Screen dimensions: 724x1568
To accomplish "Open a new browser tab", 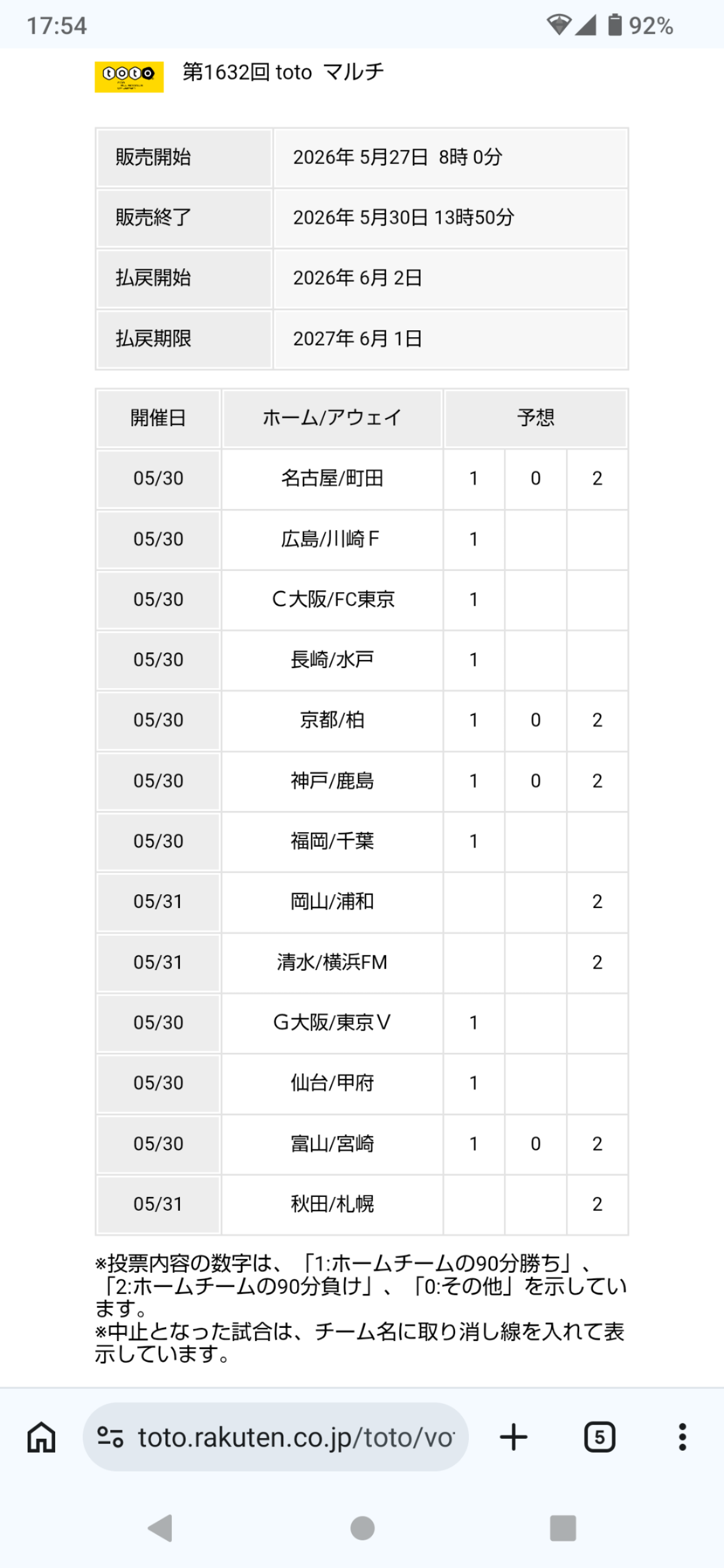I will coord(513,1437).
